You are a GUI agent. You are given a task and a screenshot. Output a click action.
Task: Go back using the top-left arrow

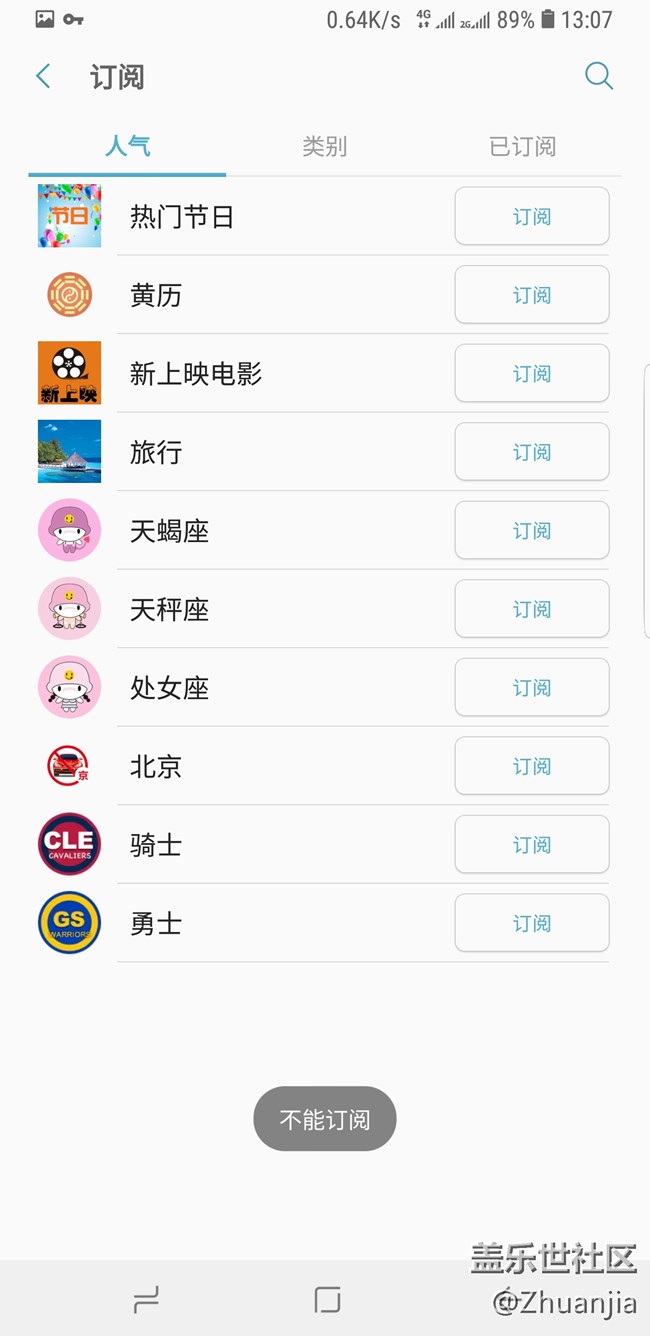tap(43, 77)
